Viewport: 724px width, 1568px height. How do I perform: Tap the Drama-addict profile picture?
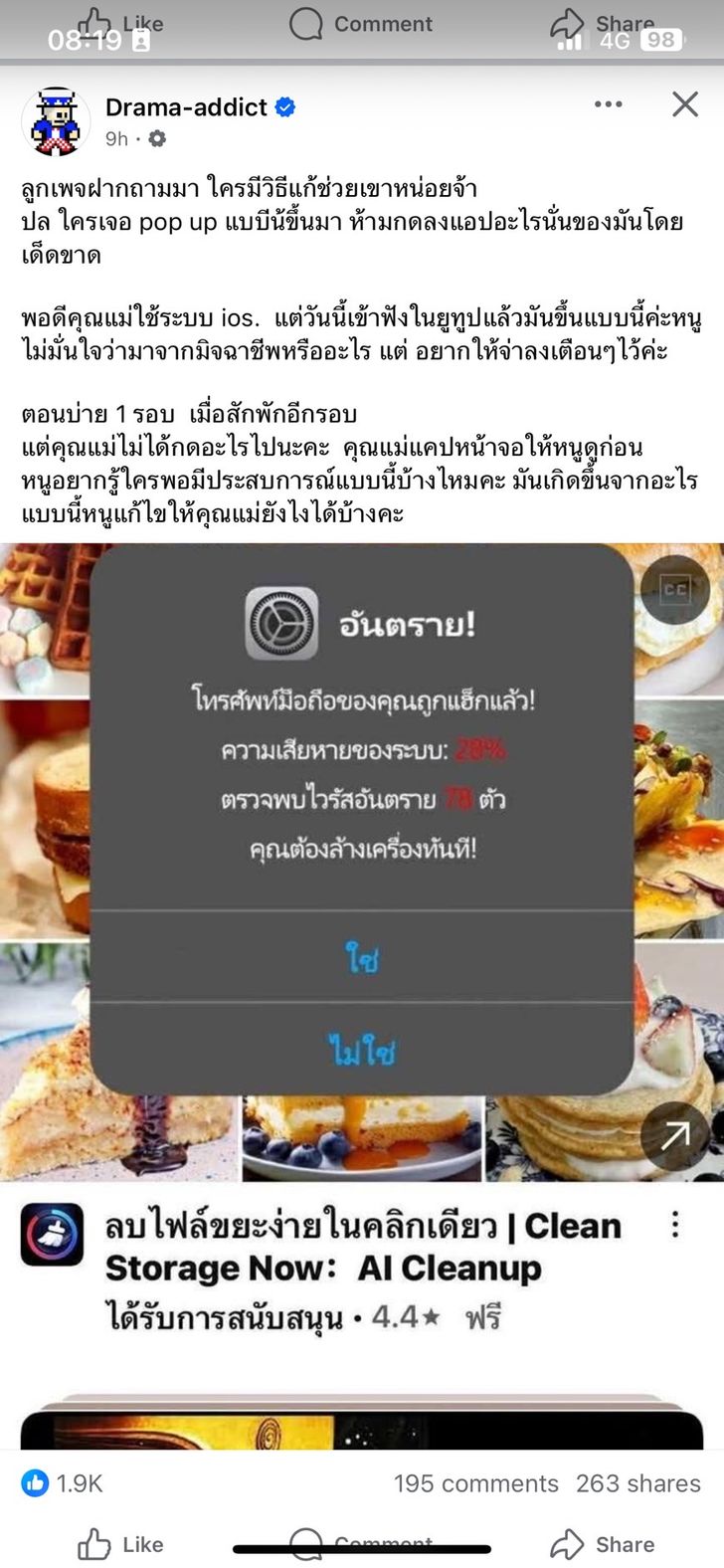point(56,121)
